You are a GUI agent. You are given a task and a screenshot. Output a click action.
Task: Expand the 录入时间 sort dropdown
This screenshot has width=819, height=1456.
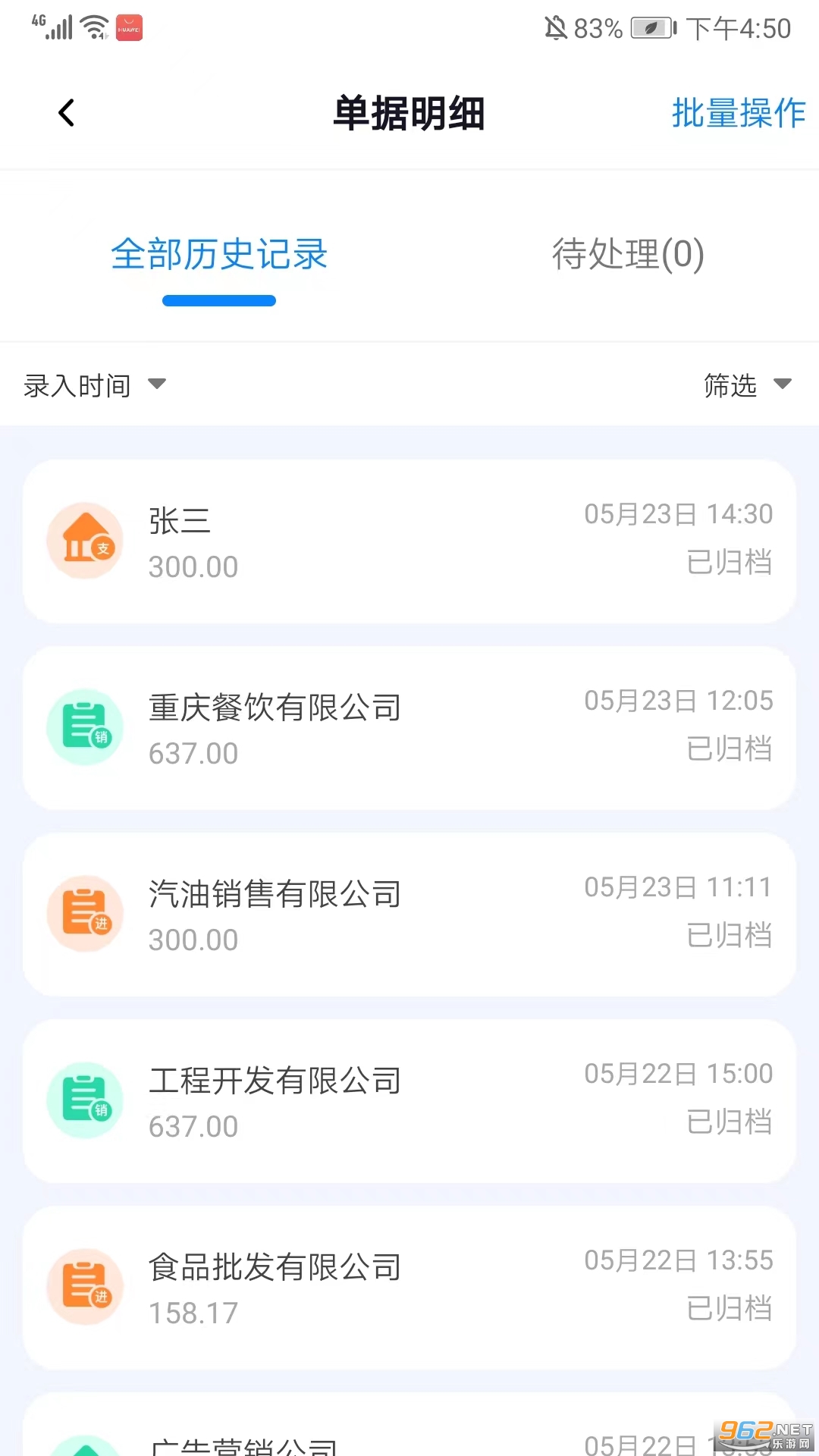click(x=95, y=385)
